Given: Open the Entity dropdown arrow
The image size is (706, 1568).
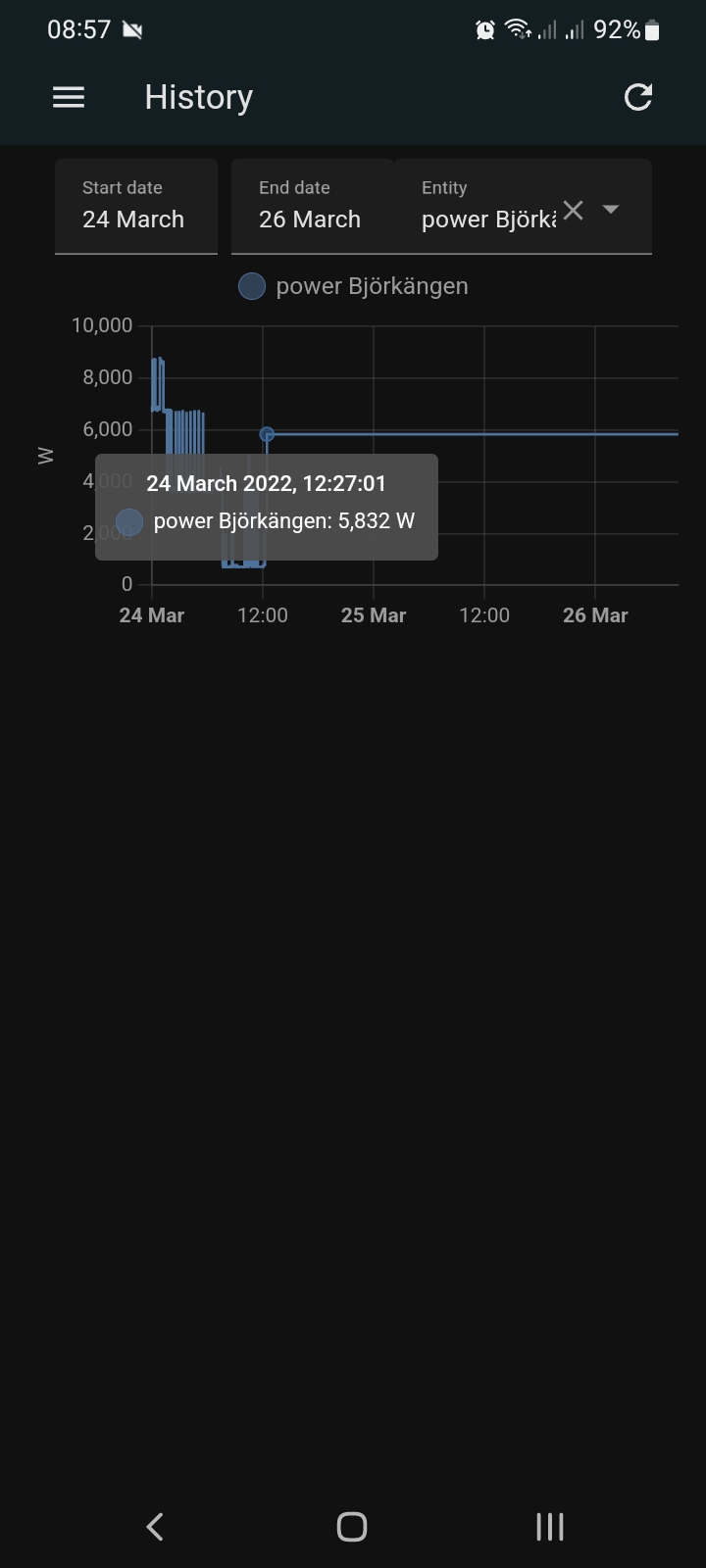Looking at the screenshot, I should click(611, 210).
